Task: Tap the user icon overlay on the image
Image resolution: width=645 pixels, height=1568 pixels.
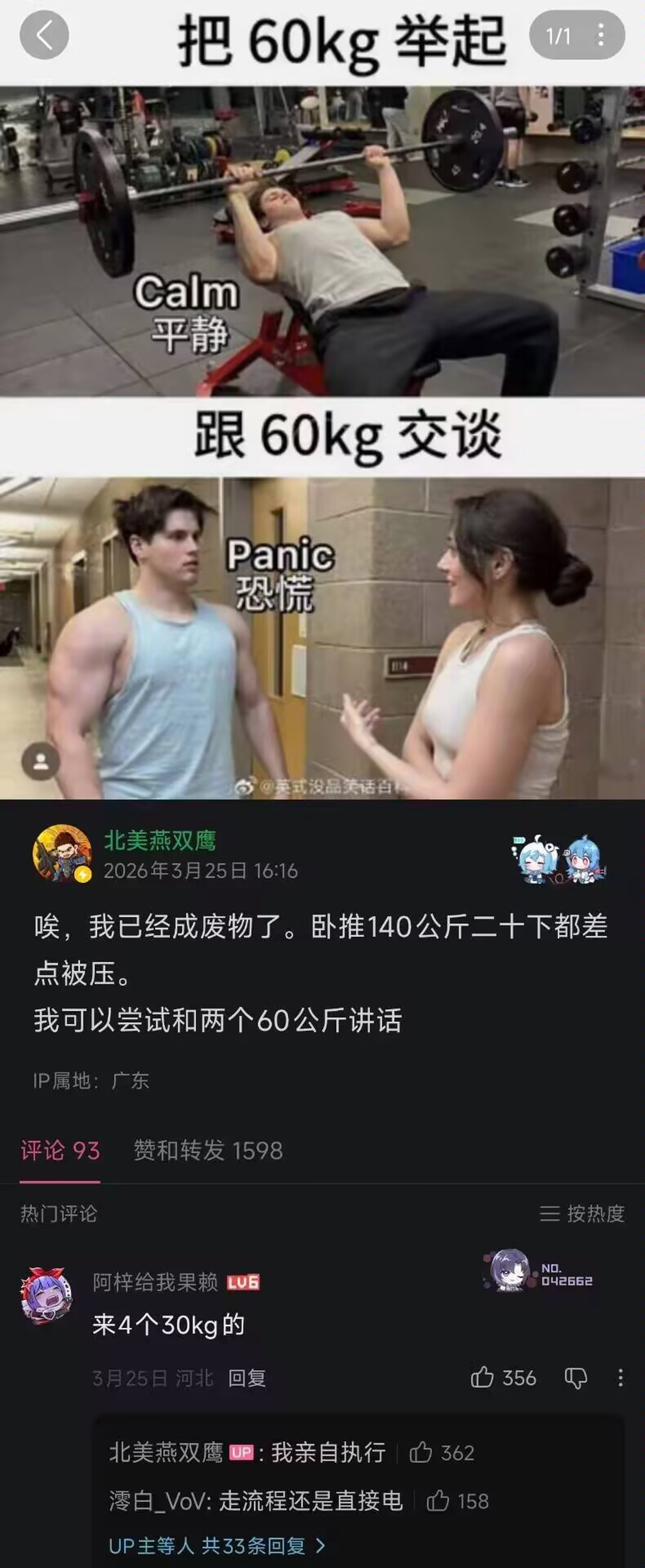Action: [41, 761]
